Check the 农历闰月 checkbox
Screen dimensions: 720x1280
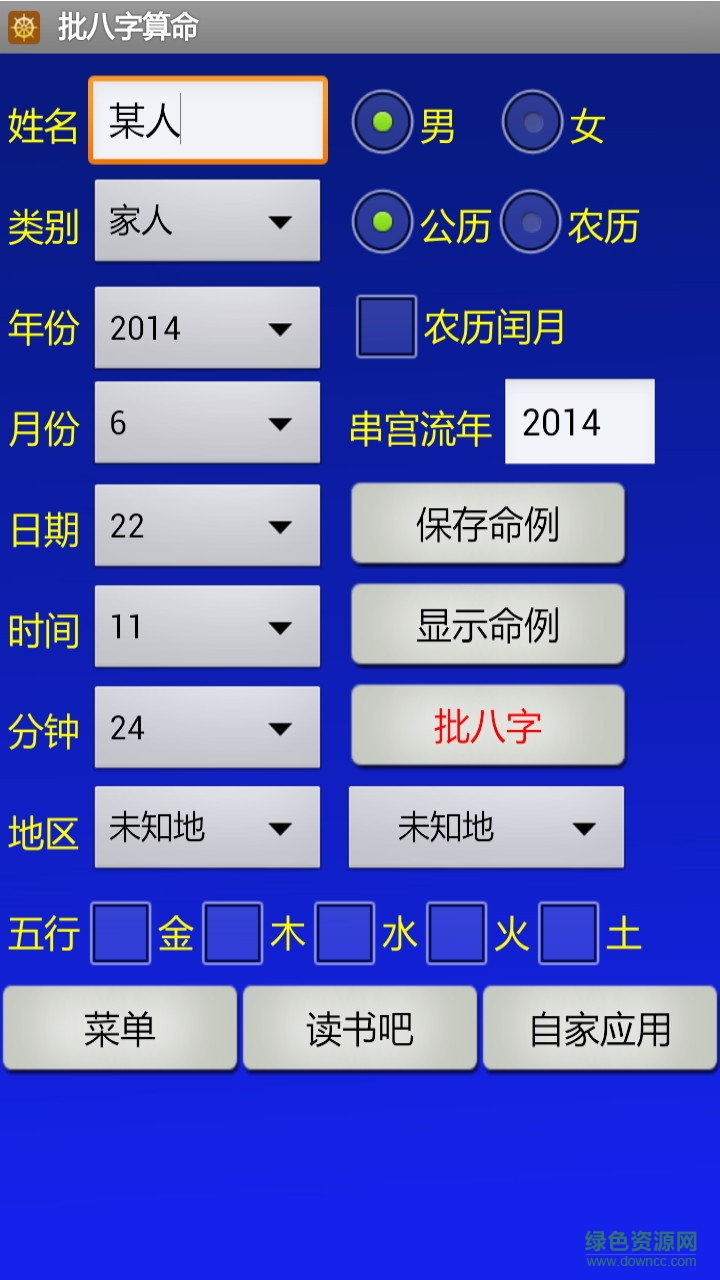coord(387,327)
